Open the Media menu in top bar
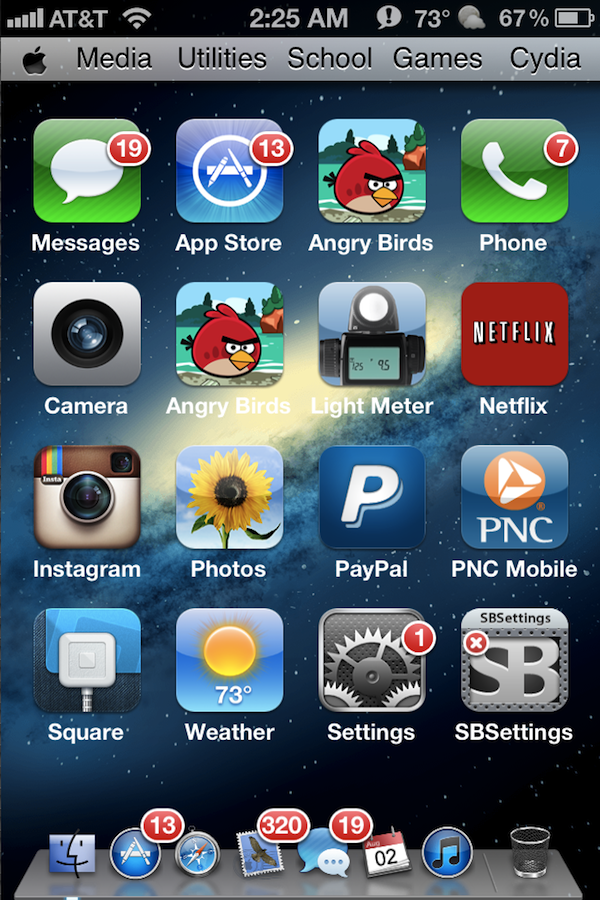 click(114, 58)
